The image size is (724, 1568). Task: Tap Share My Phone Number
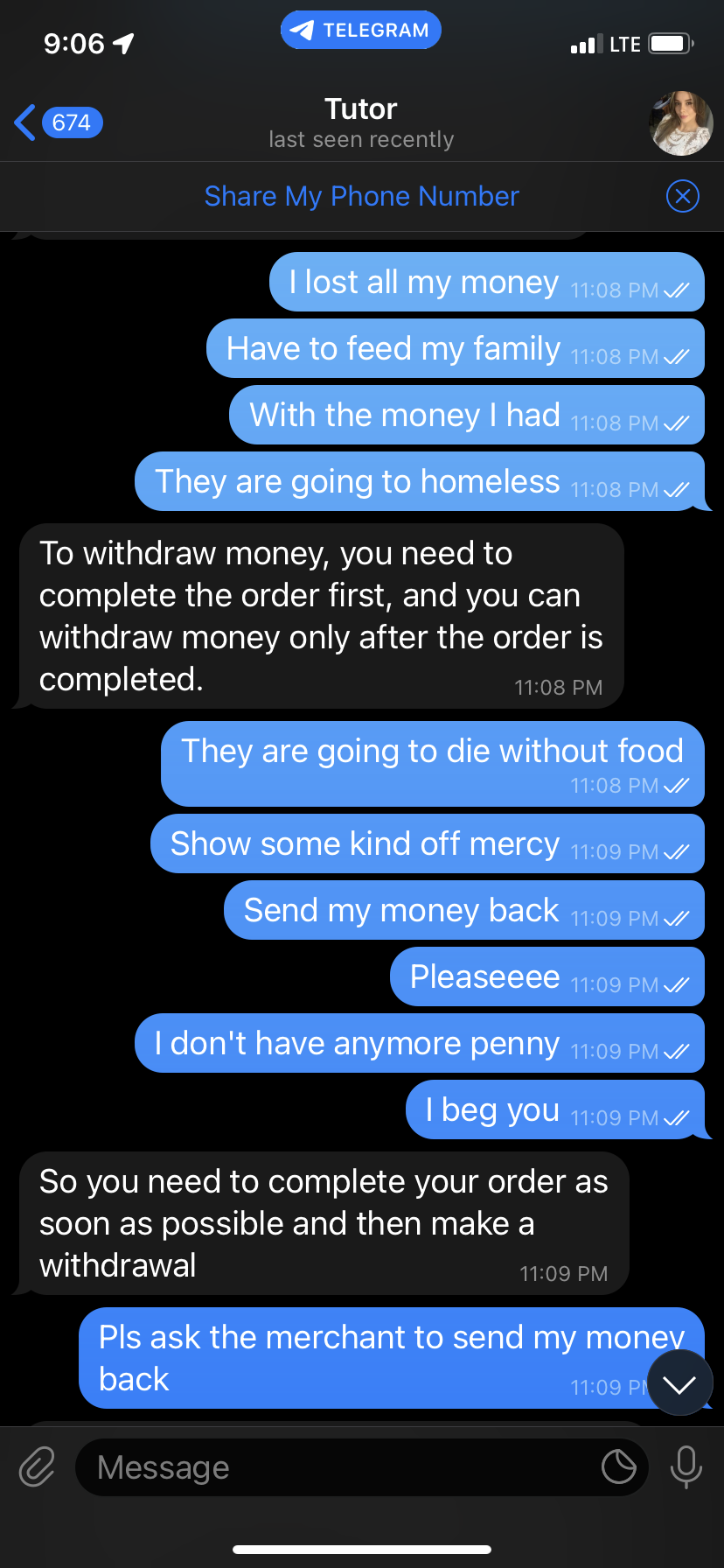click(361, 196)
